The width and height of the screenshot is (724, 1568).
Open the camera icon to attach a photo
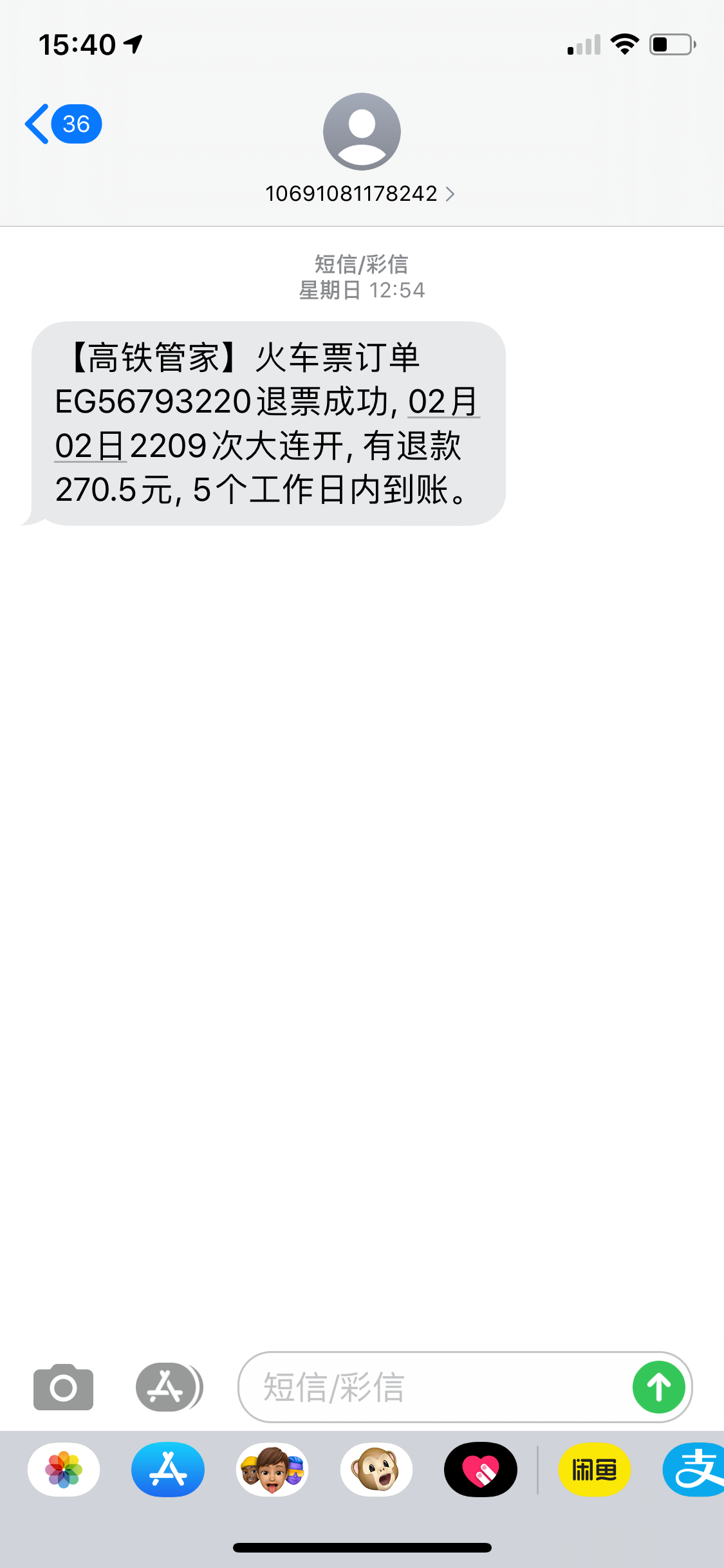click(x=62, y=1387)
